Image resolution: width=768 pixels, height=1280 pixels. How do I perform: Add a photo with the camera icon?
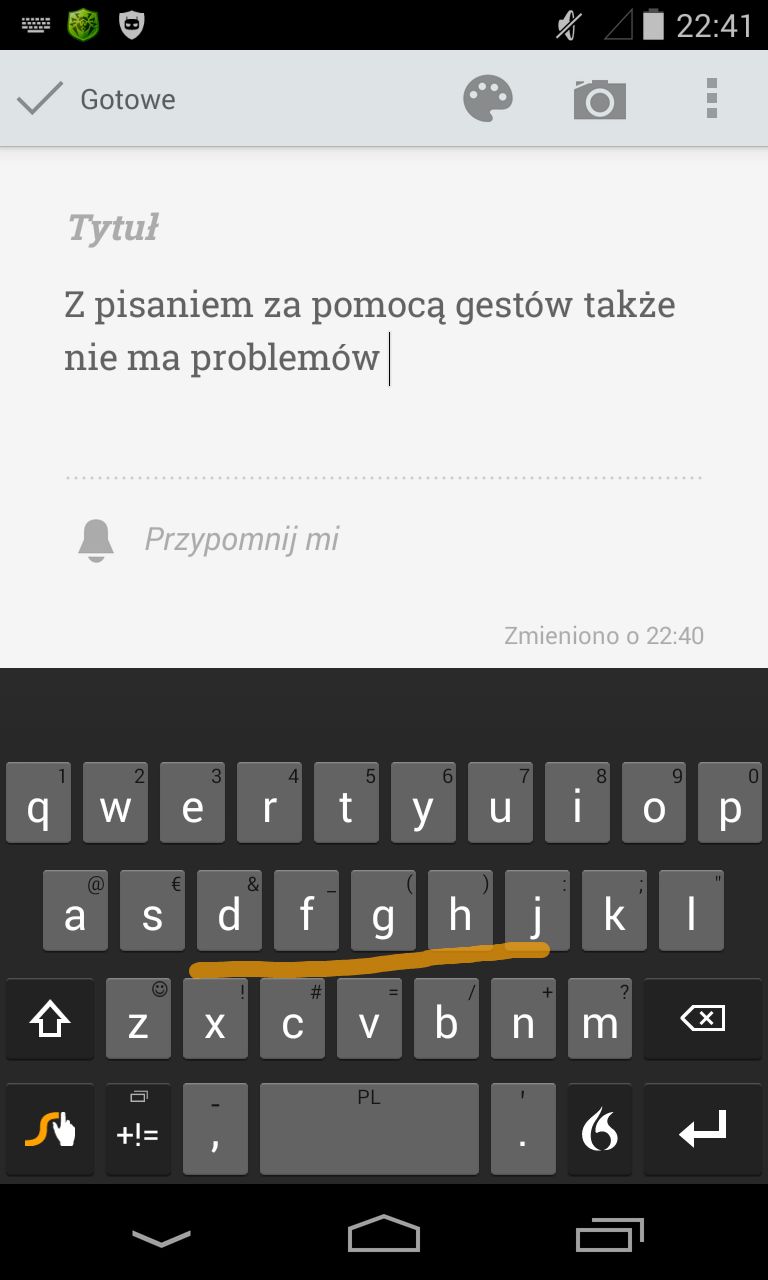(x=599, y=99)
